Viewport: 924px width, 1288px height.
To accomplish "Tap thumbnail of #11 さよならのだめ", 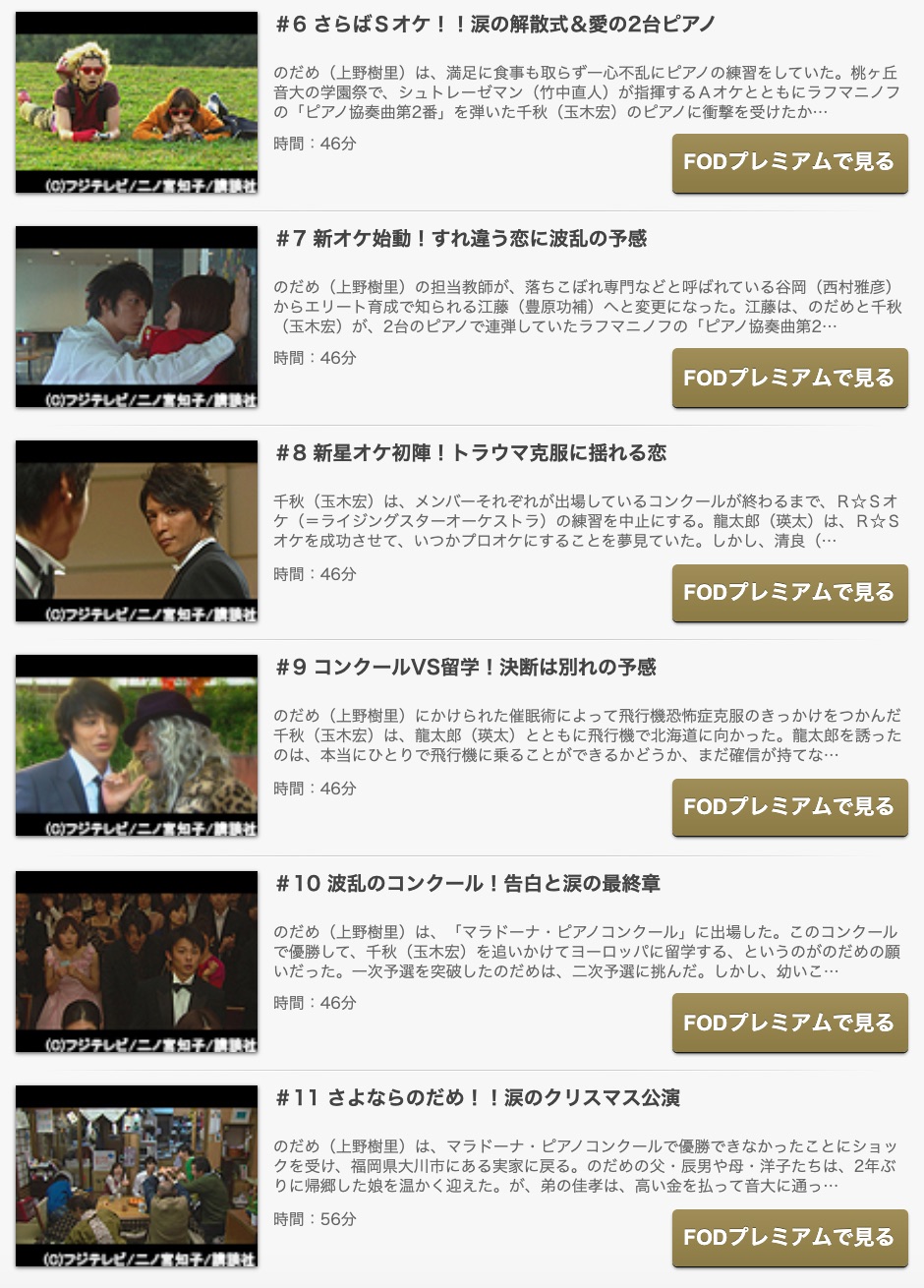I will [x=137, y=1176].
